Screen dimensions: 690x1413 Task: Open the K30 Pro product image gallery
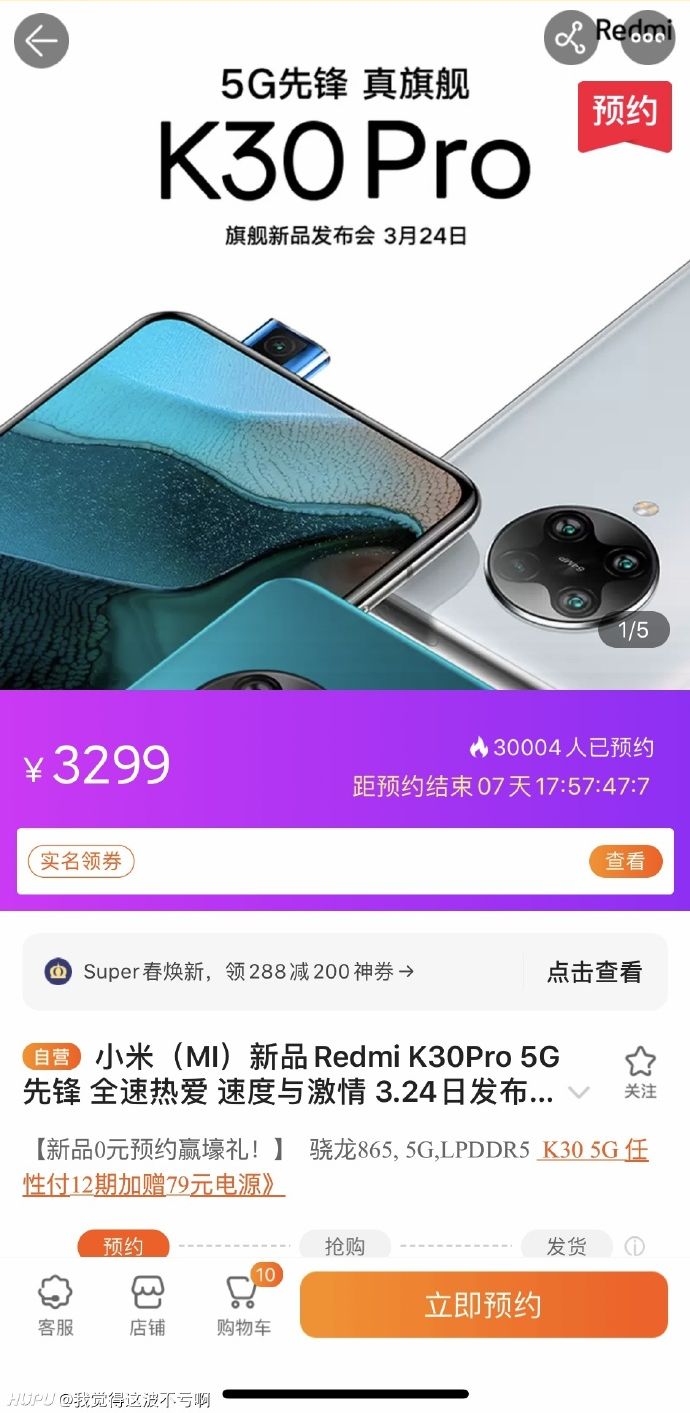click(x=345, y=400)
